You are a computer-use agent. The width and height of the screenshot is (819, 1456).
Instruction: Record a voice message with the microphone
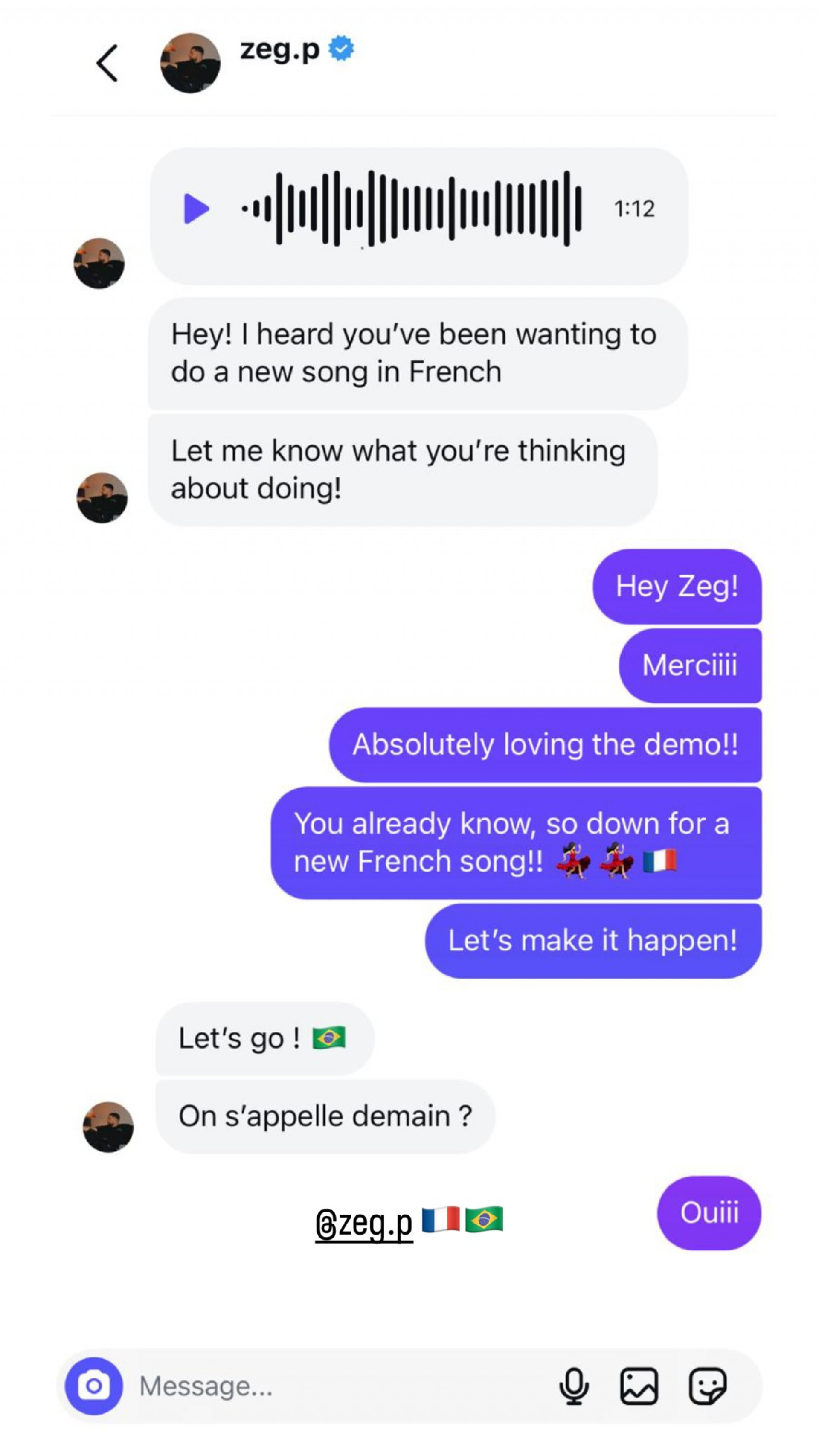pyautogui.click(x=574, y=1386)
